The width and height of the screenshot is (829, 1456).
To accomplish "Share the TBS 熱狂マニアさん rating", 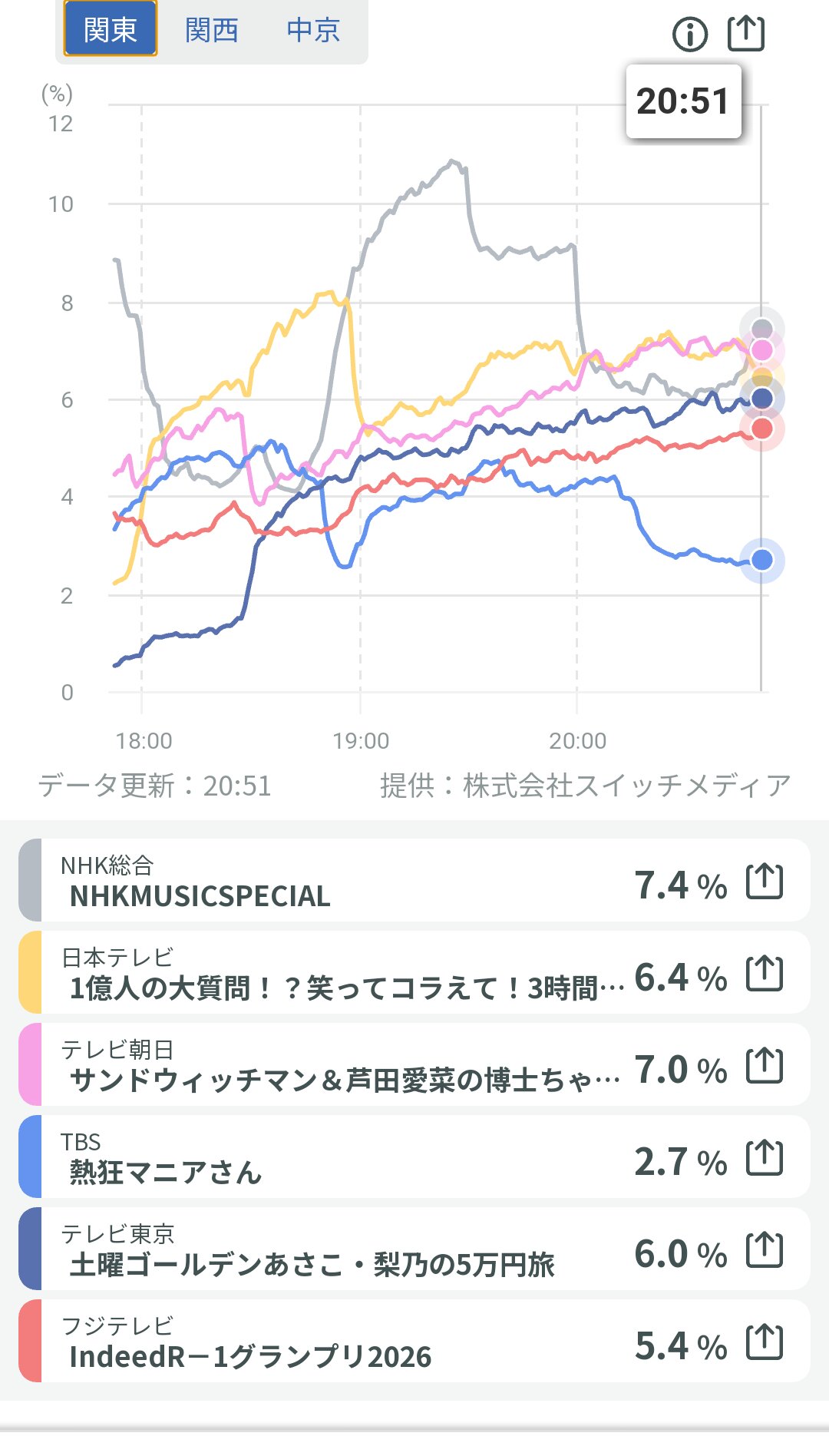I will [x=765, y=1157].
